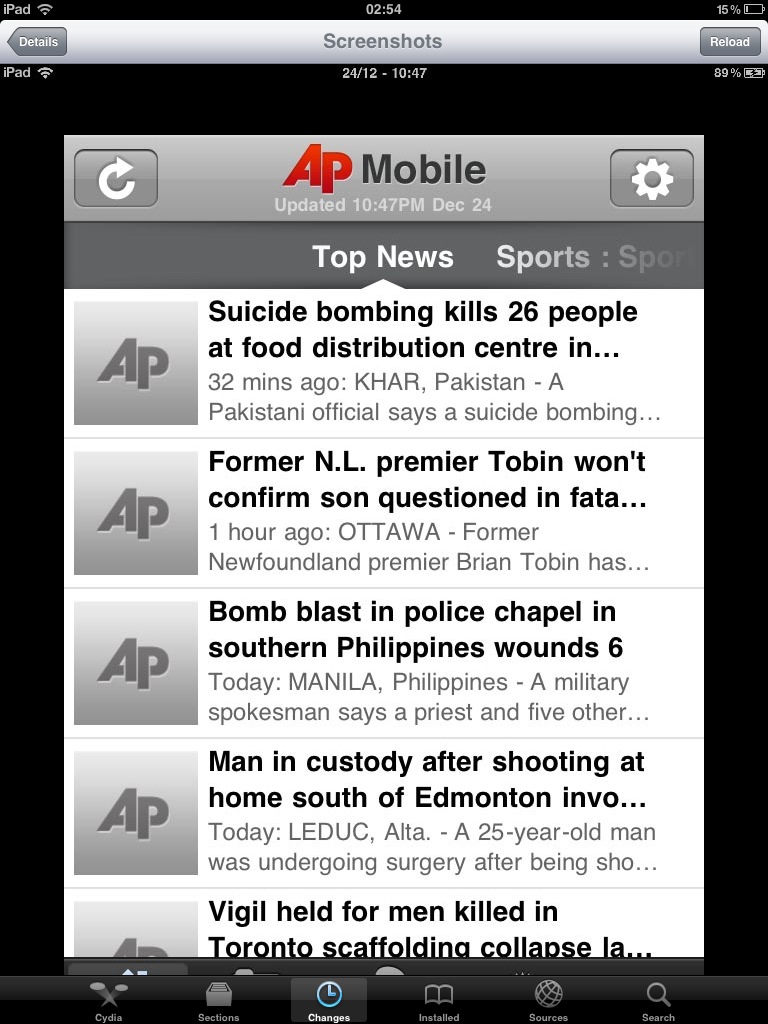This screenshot has height=1024, width=768.
Task: Go back to the Details page
Action: tap(37, 42)
